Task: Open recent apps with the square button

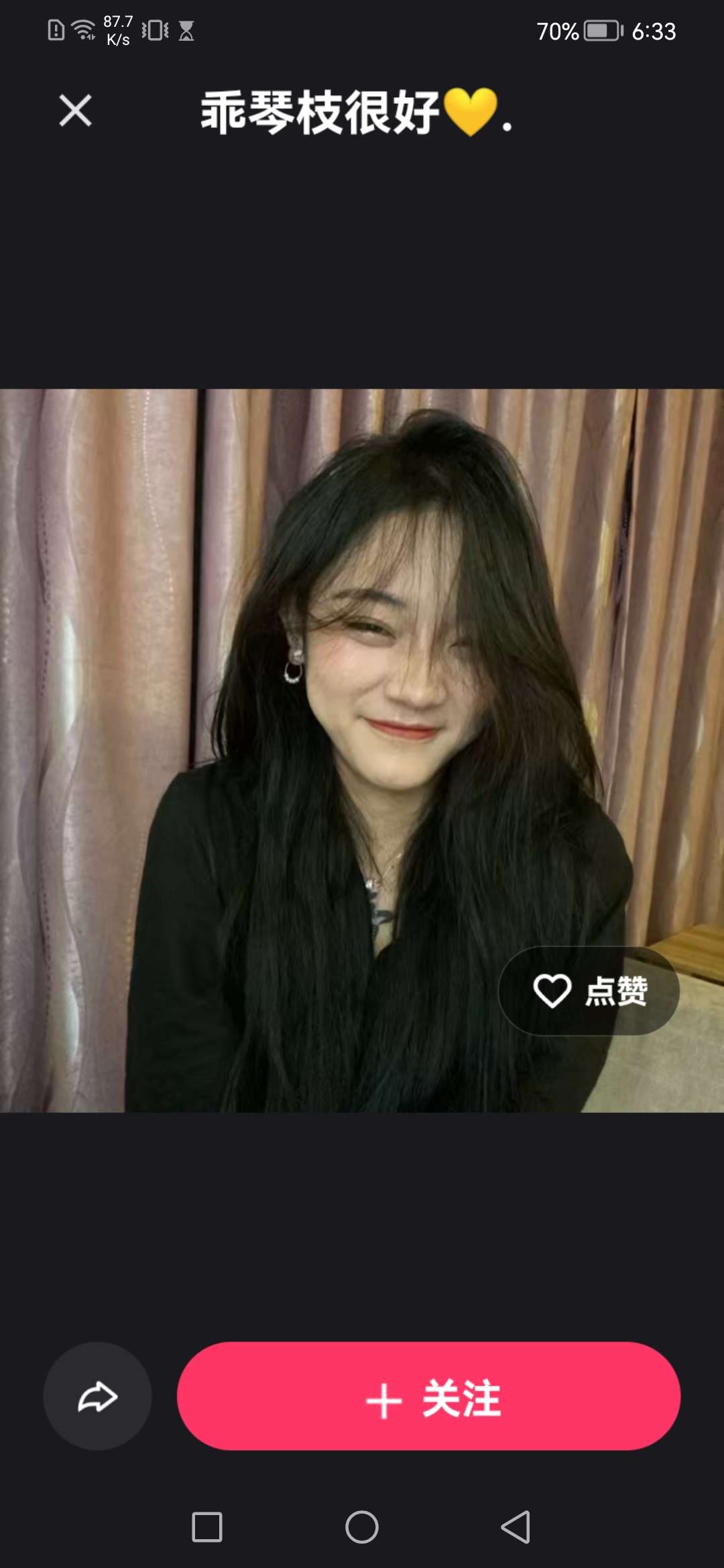Action: [x=207, y=1527]
